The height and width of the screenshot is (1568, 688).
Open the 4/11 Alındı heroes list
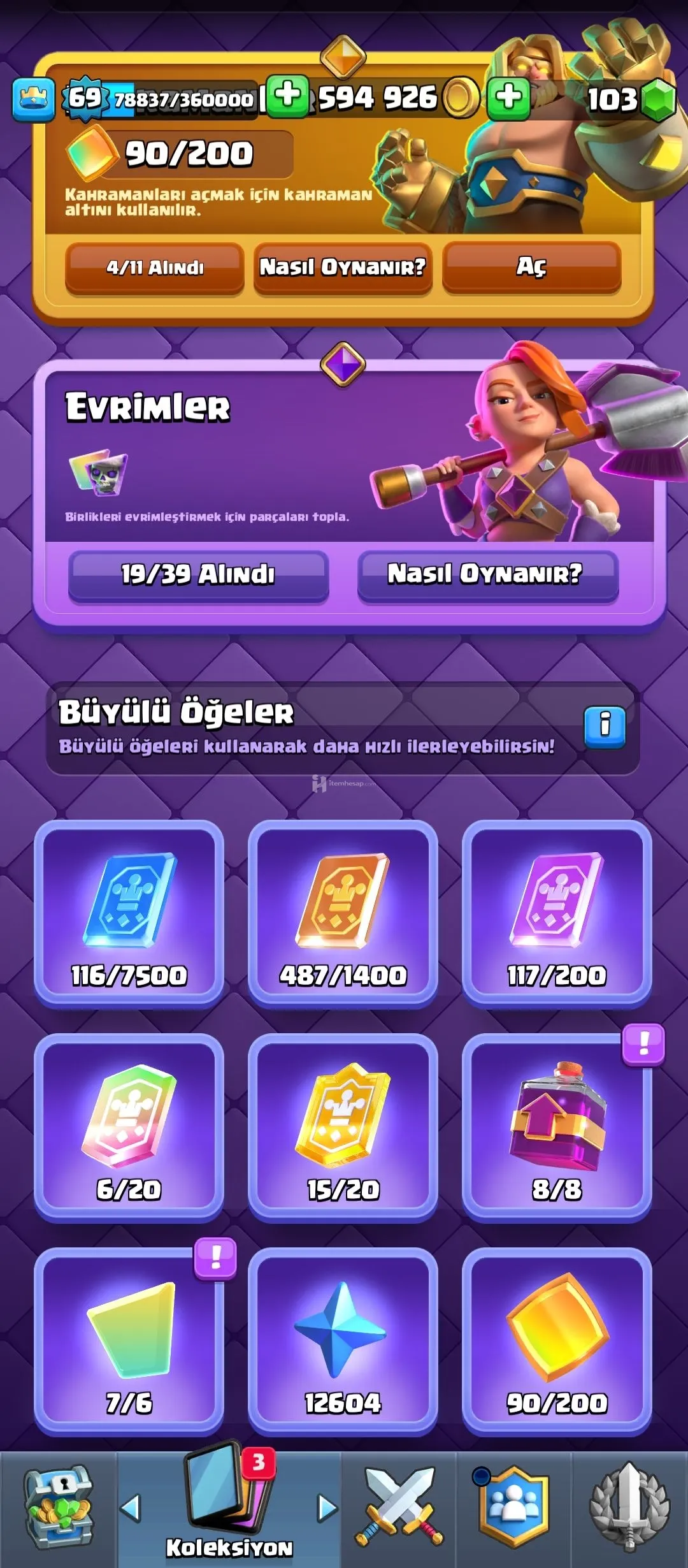[x=155, y=267]
